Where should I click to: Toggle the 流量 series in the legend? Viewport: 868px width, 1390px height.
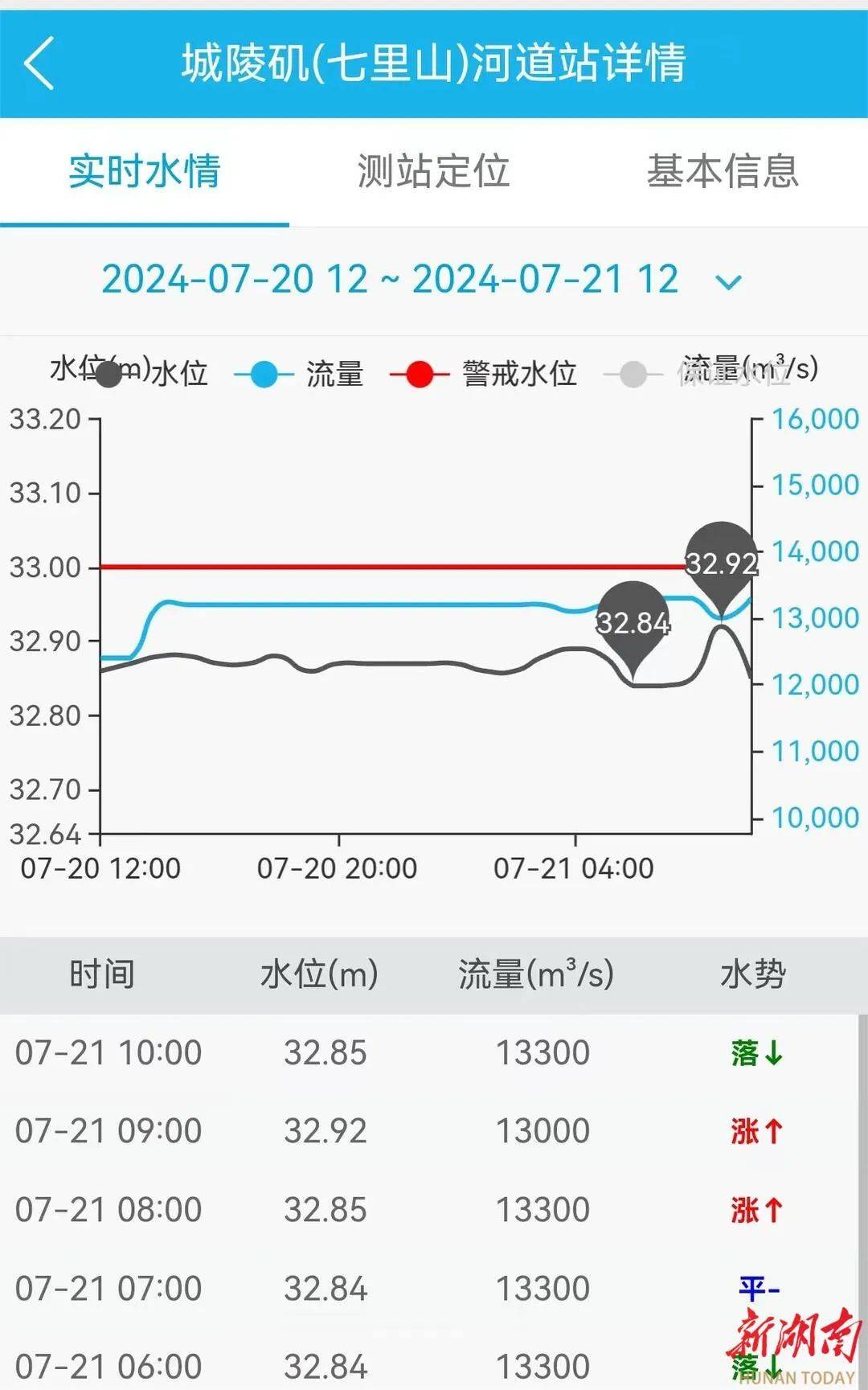coord(299,374)
